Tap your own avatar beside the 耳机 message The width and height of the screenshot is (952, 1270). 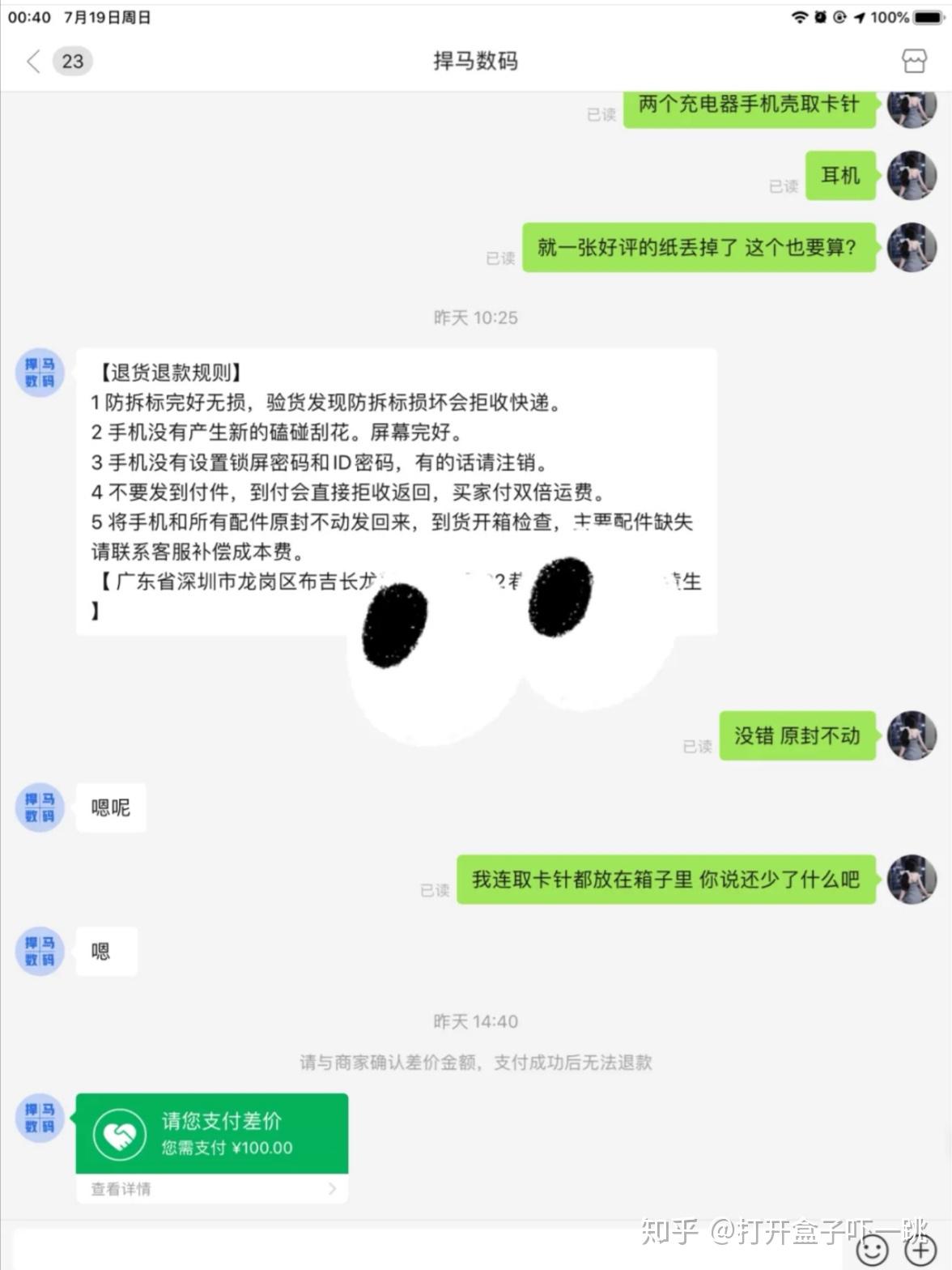point(912,177)
